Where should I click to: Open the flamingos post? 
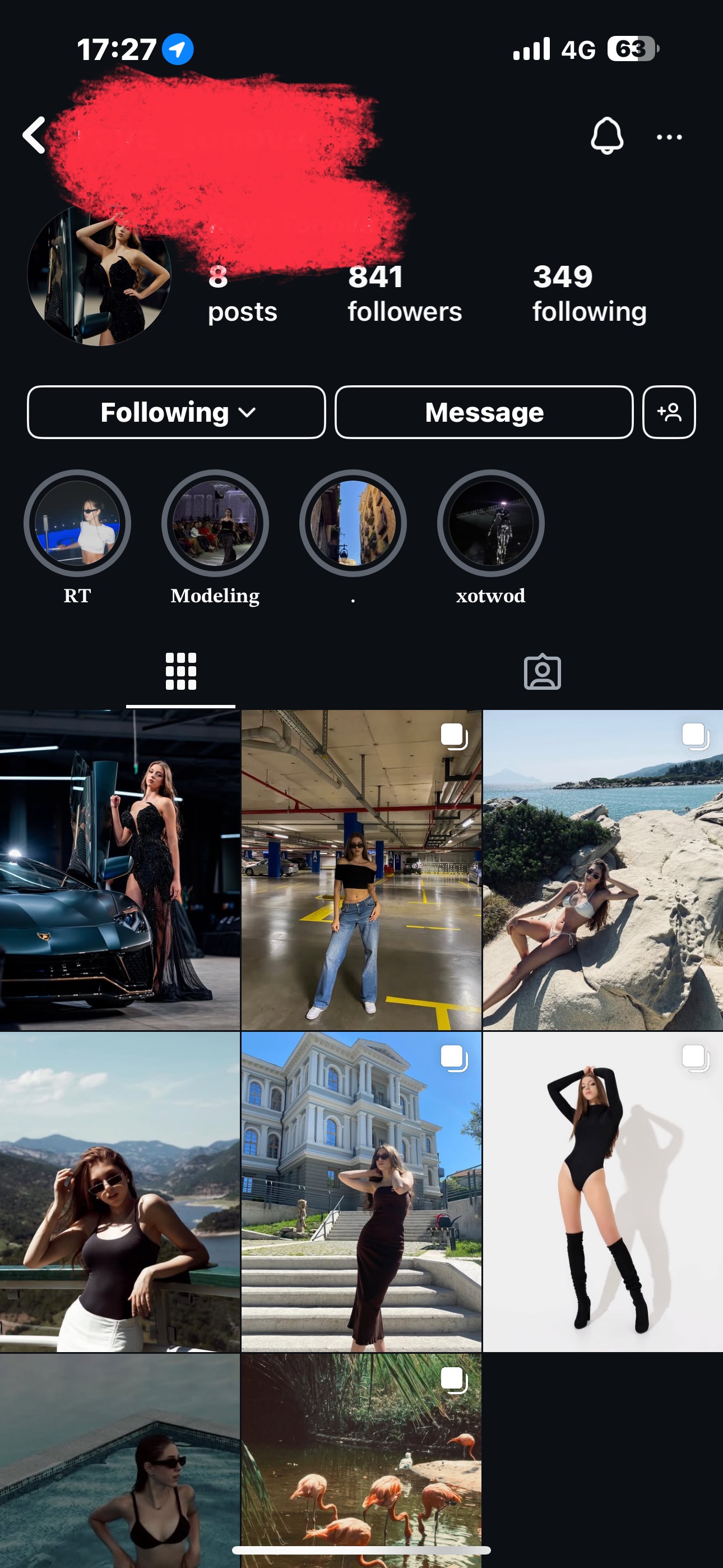[361, 1461]
